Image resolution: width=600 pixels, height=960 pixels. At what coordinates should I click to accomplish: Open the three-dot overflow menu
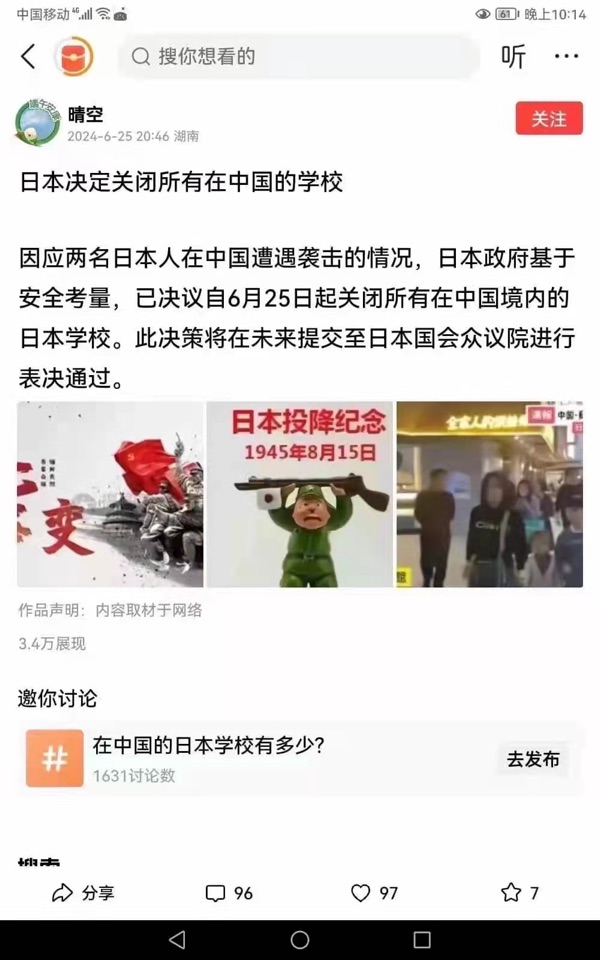[566, 57]
